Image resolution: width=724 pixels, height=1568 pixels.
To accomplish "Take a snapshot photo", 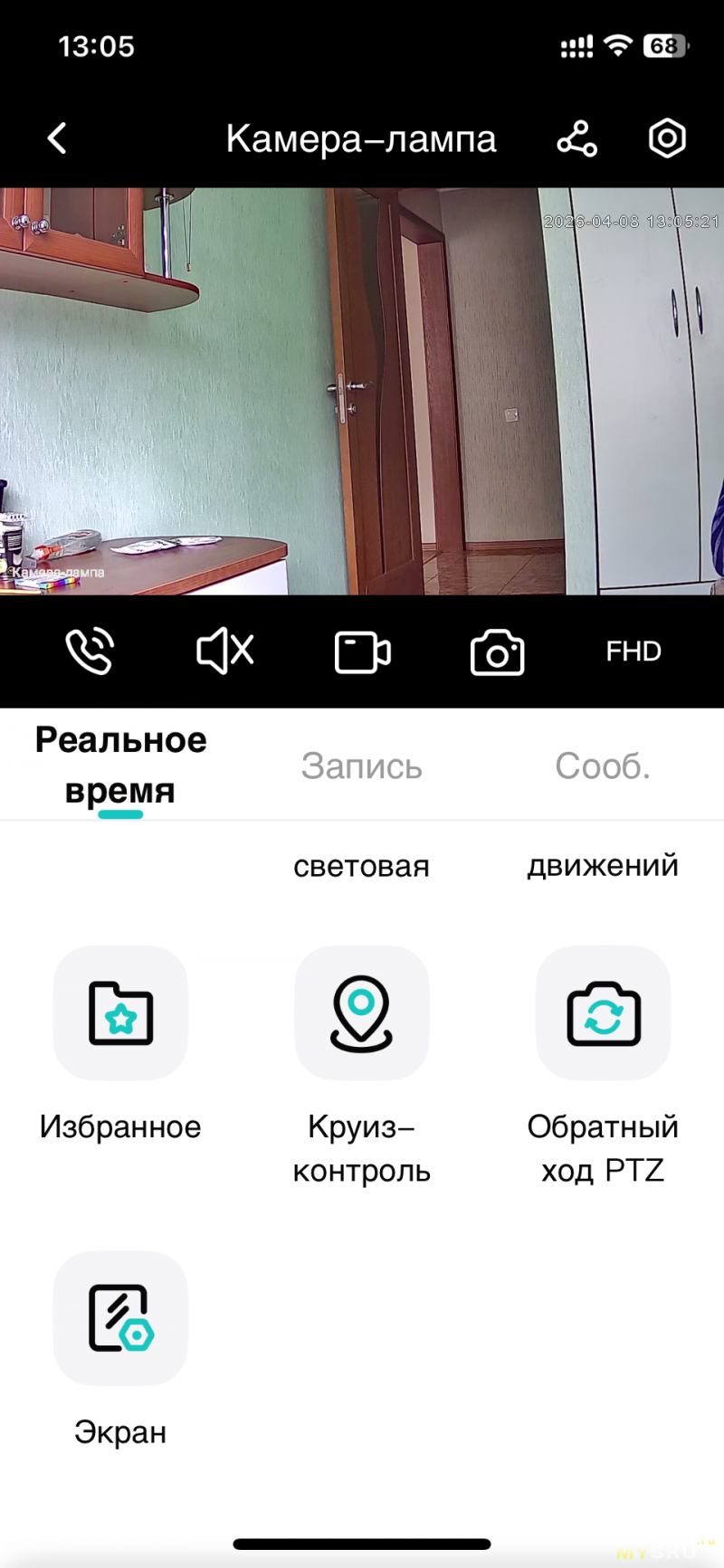I will [497, 652].
